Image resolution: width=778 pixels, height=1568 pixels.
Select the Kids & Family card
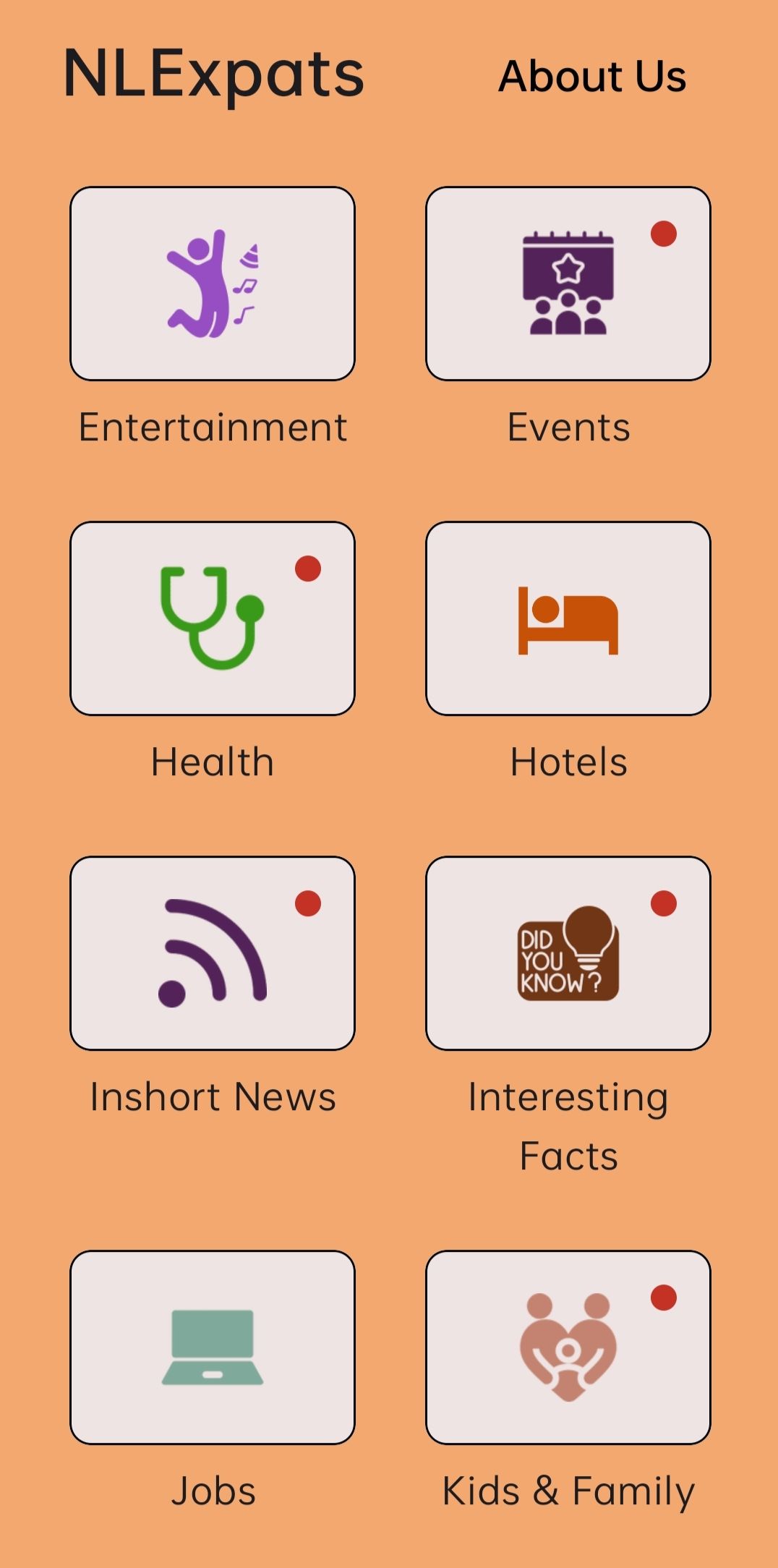(x=568, y=1347)
